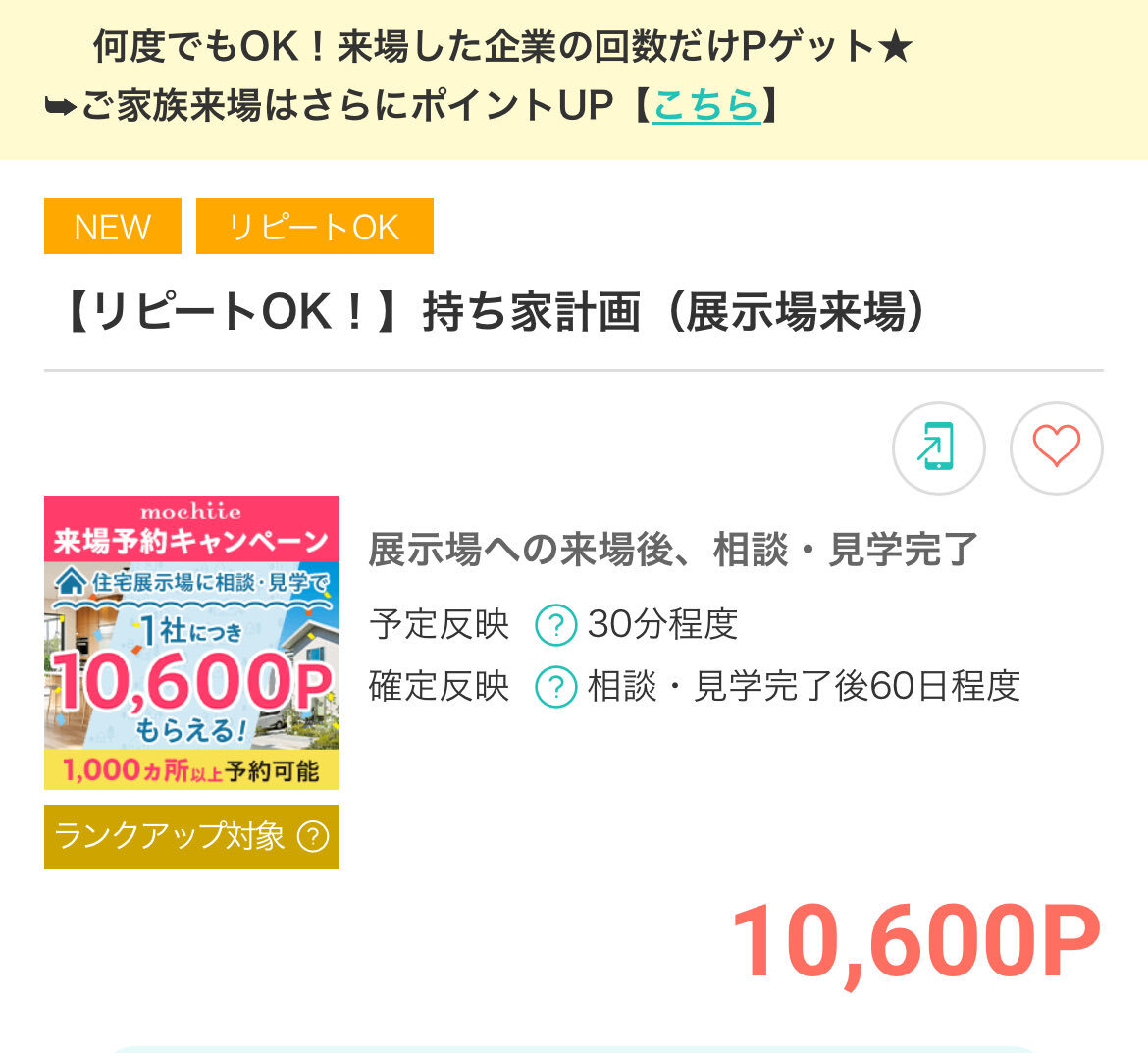Open help on the ランクアップ対象 badge
The height and width of the screenshot is (1053, 1148).
tap(313, 836)
